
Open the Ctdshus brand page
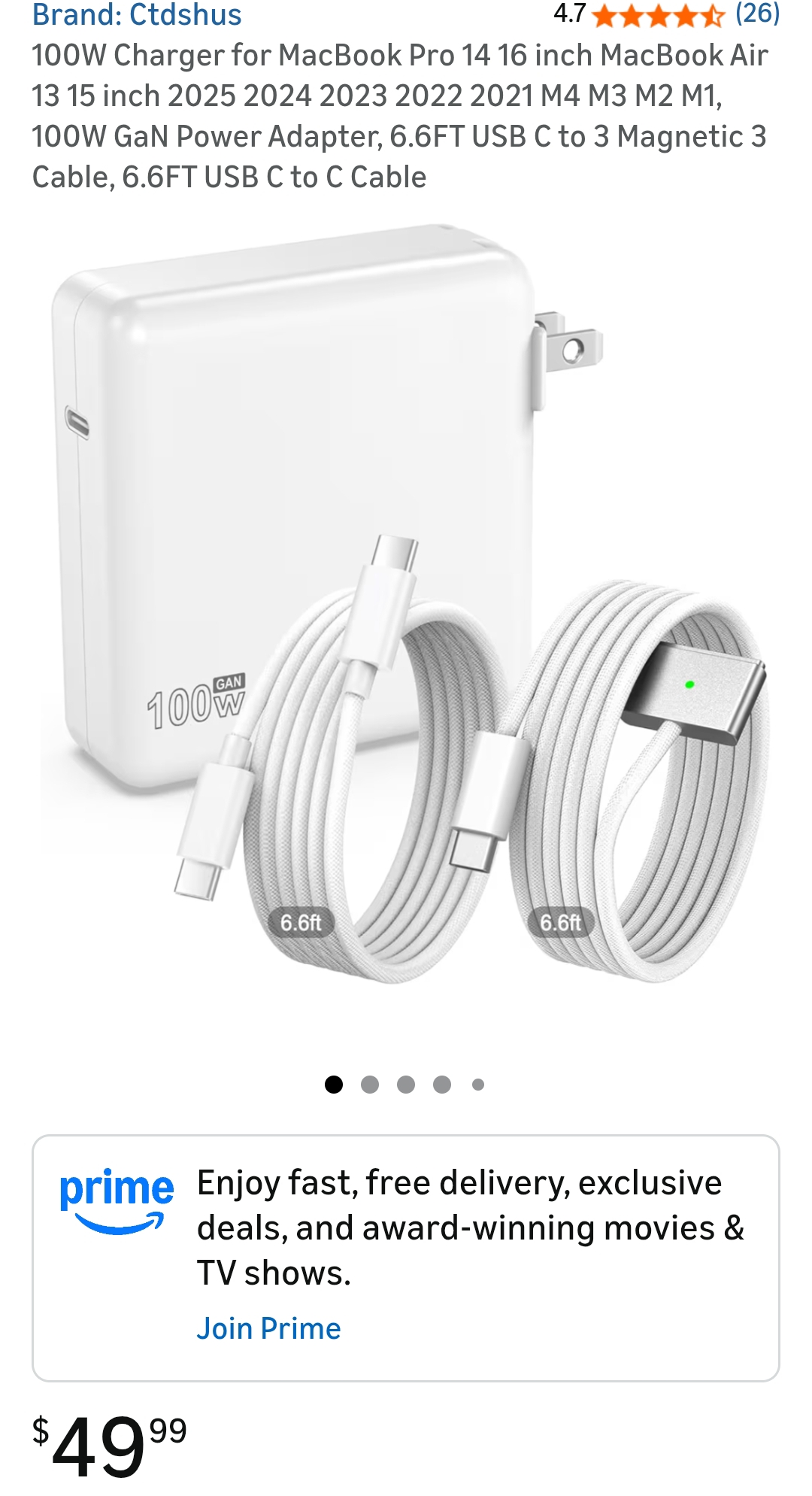[136, 15]
